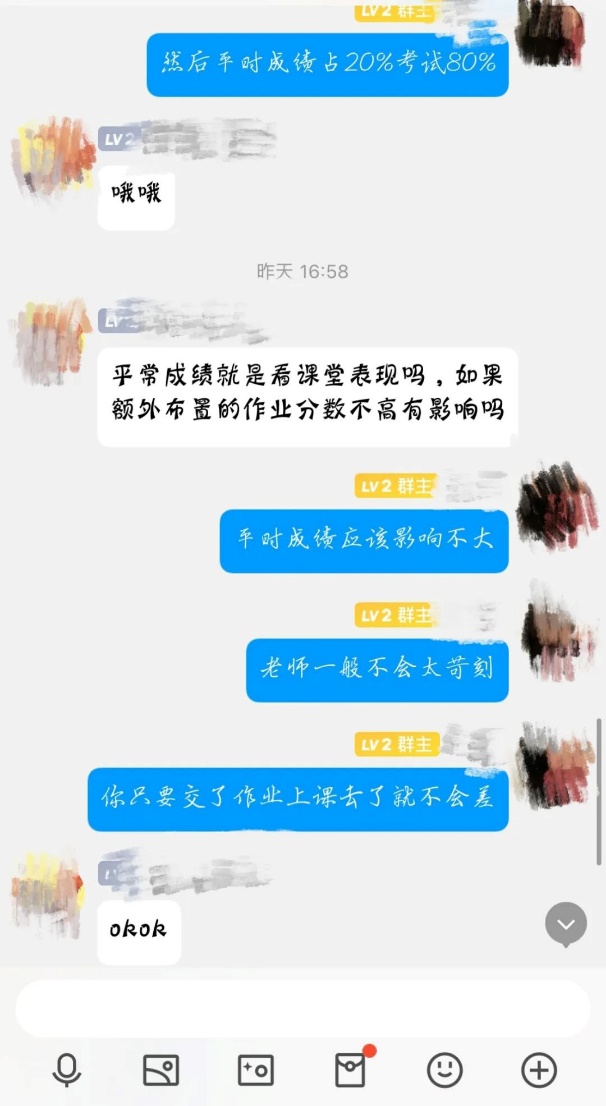
Task: Open the photo gallery picker icon
Action: (x=161, y=1071)
